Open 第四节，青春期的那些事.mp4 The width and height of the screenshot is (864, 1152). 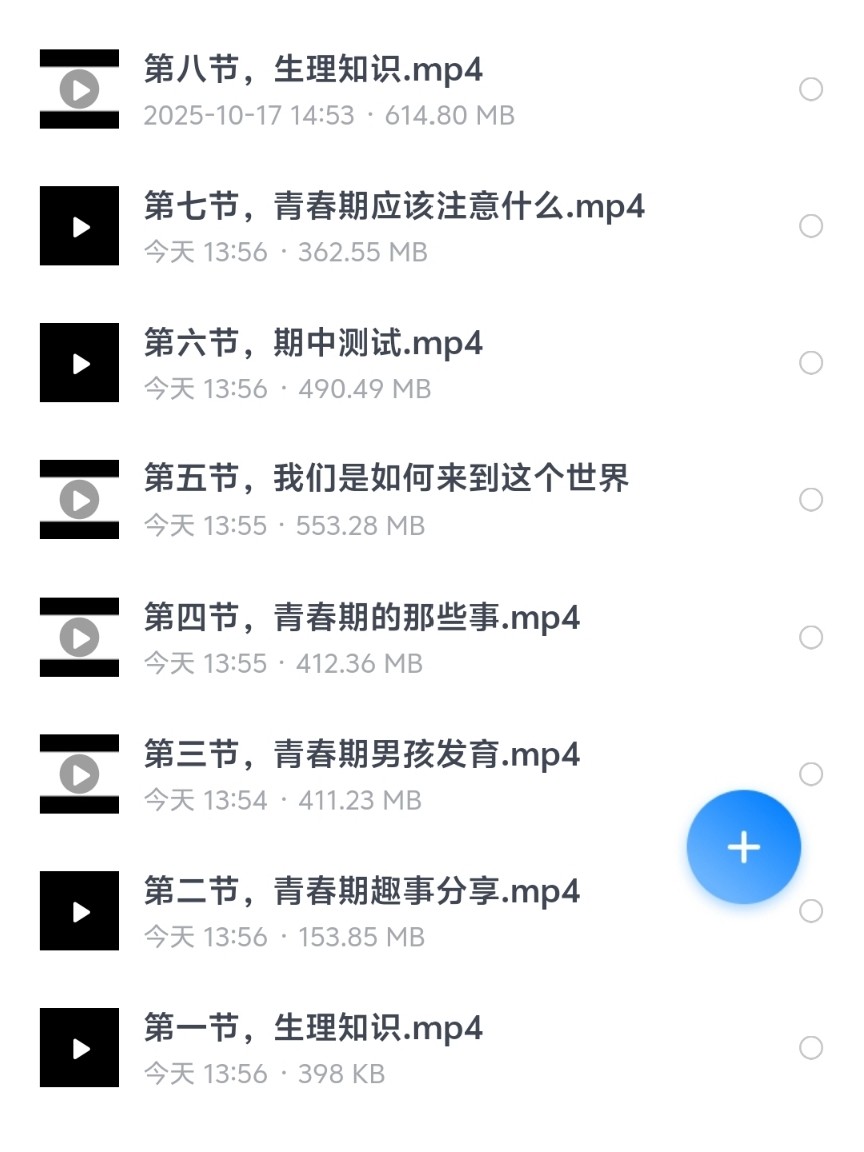pos(361,618)
